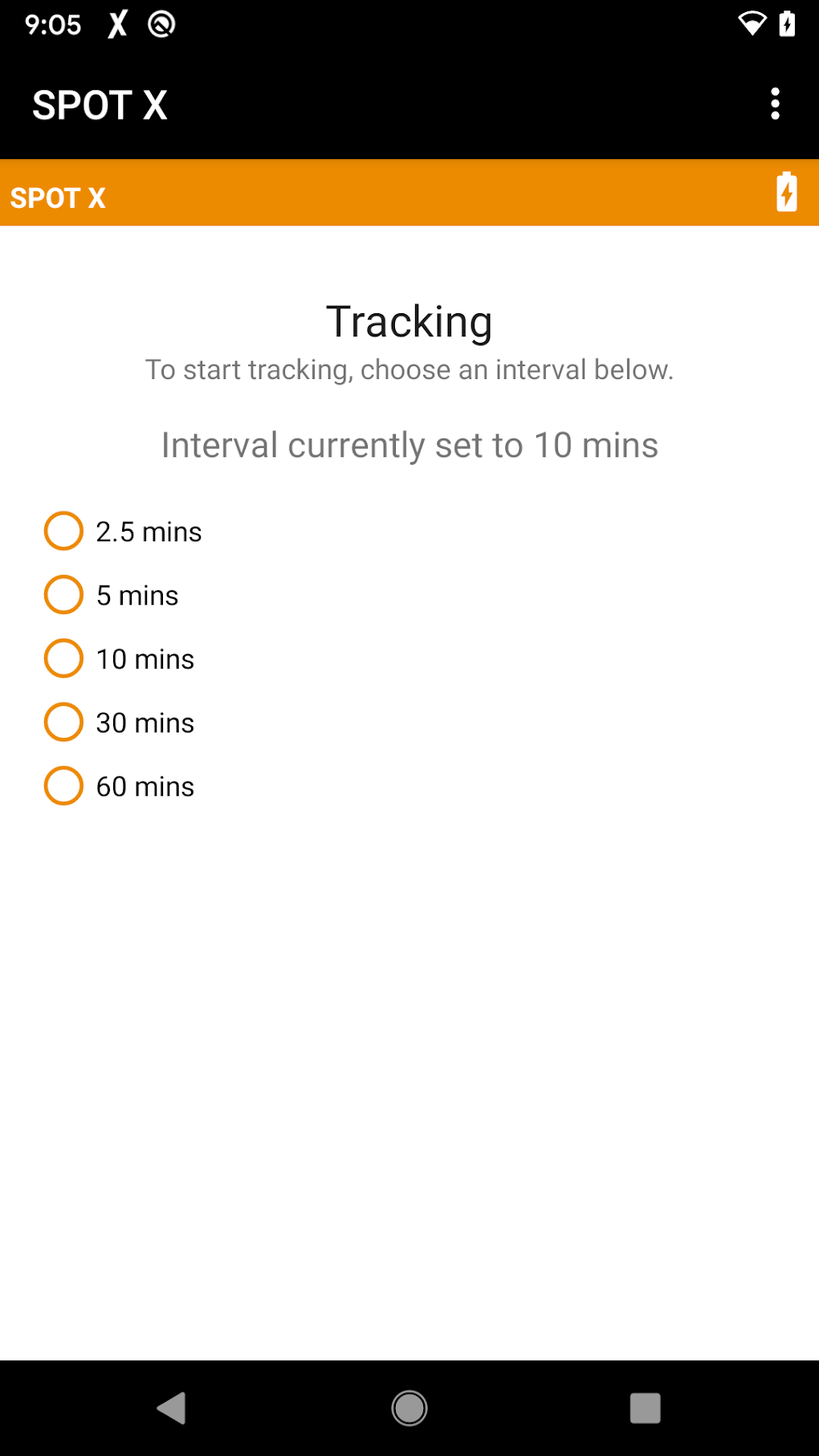This screenshot has width=819, height=1456.
Task: Tap the system home button
Action: pos(409,1408)
